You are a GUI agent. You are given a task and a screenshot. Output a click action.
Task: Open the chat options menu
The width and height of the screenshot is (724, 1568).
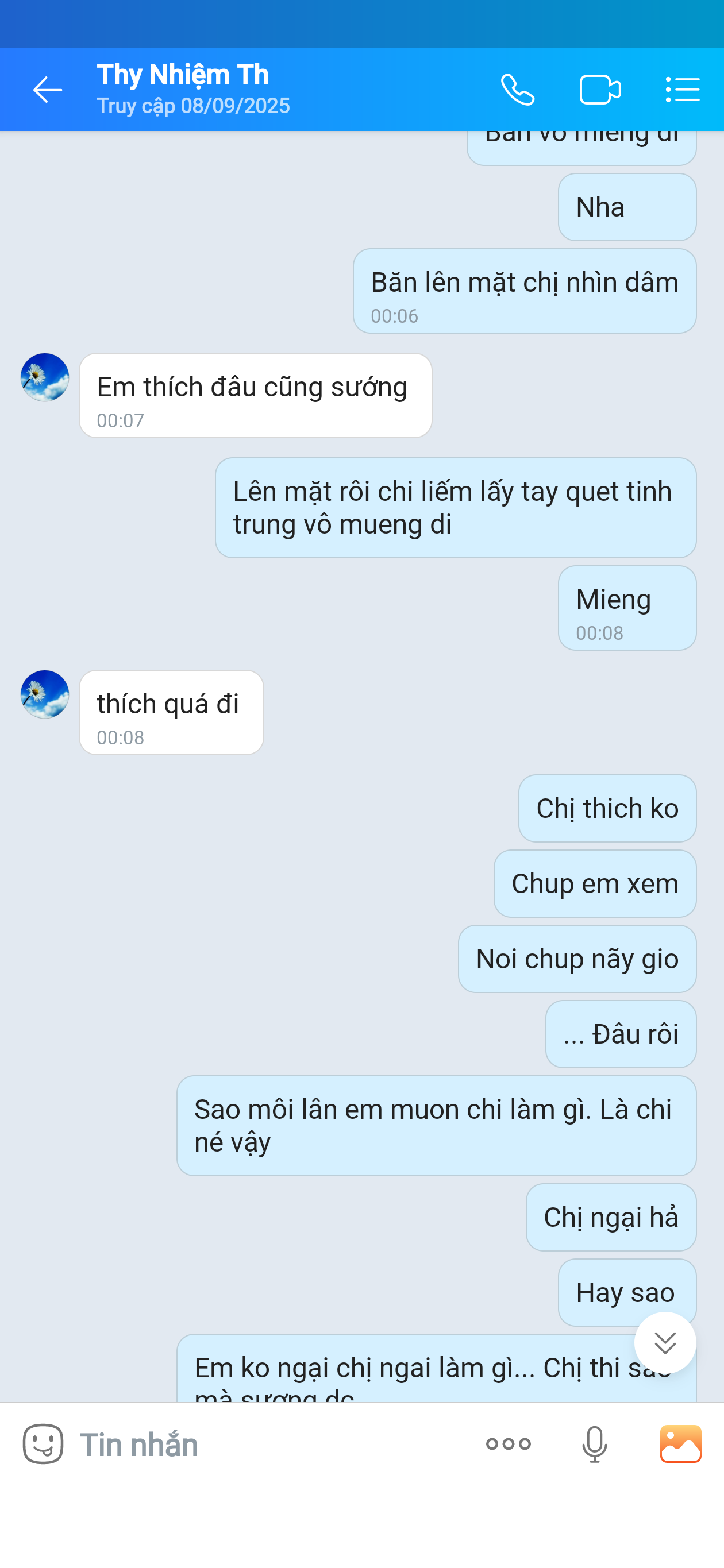(x=682, y=90)
